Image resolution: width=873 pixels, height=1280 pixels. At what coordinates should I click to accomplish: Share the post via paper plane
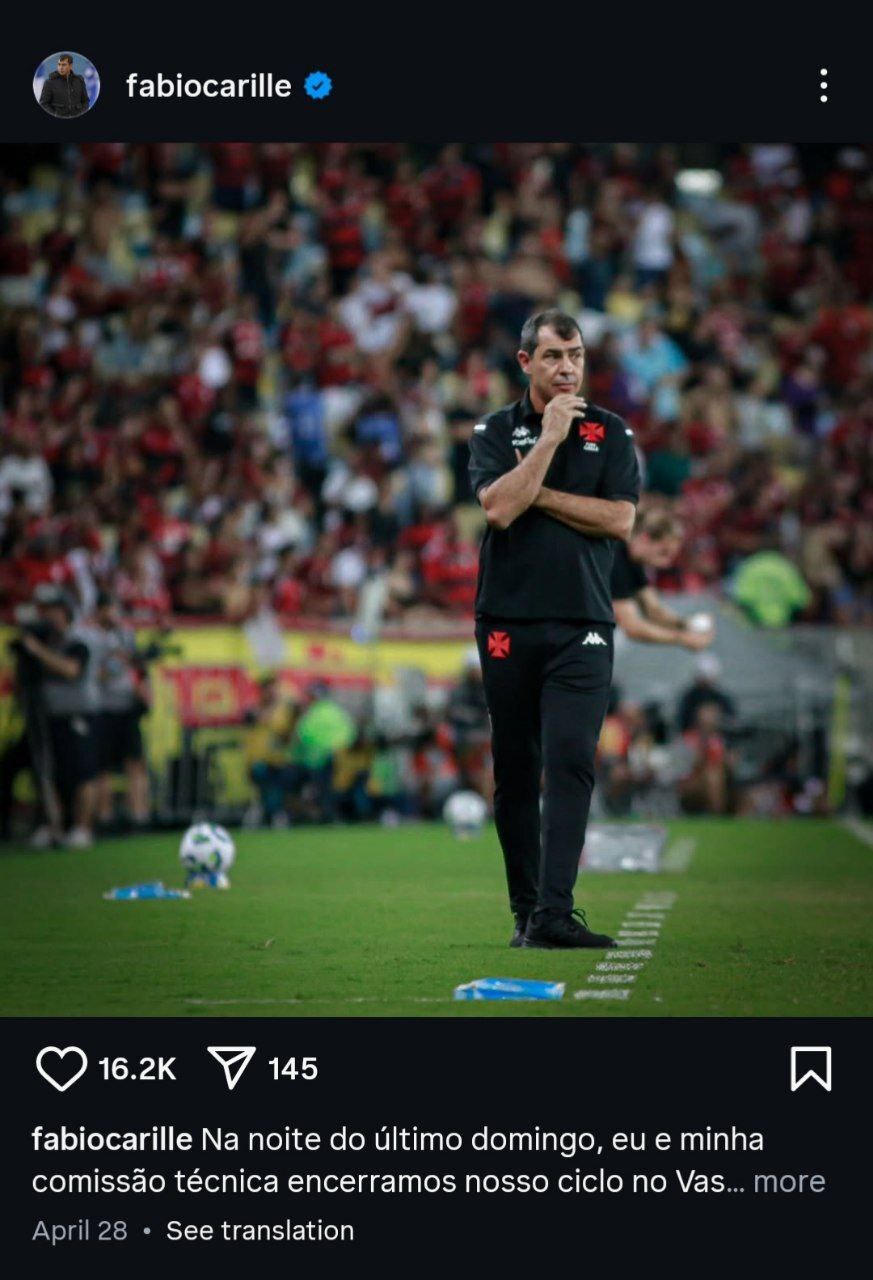(232, 1068)
